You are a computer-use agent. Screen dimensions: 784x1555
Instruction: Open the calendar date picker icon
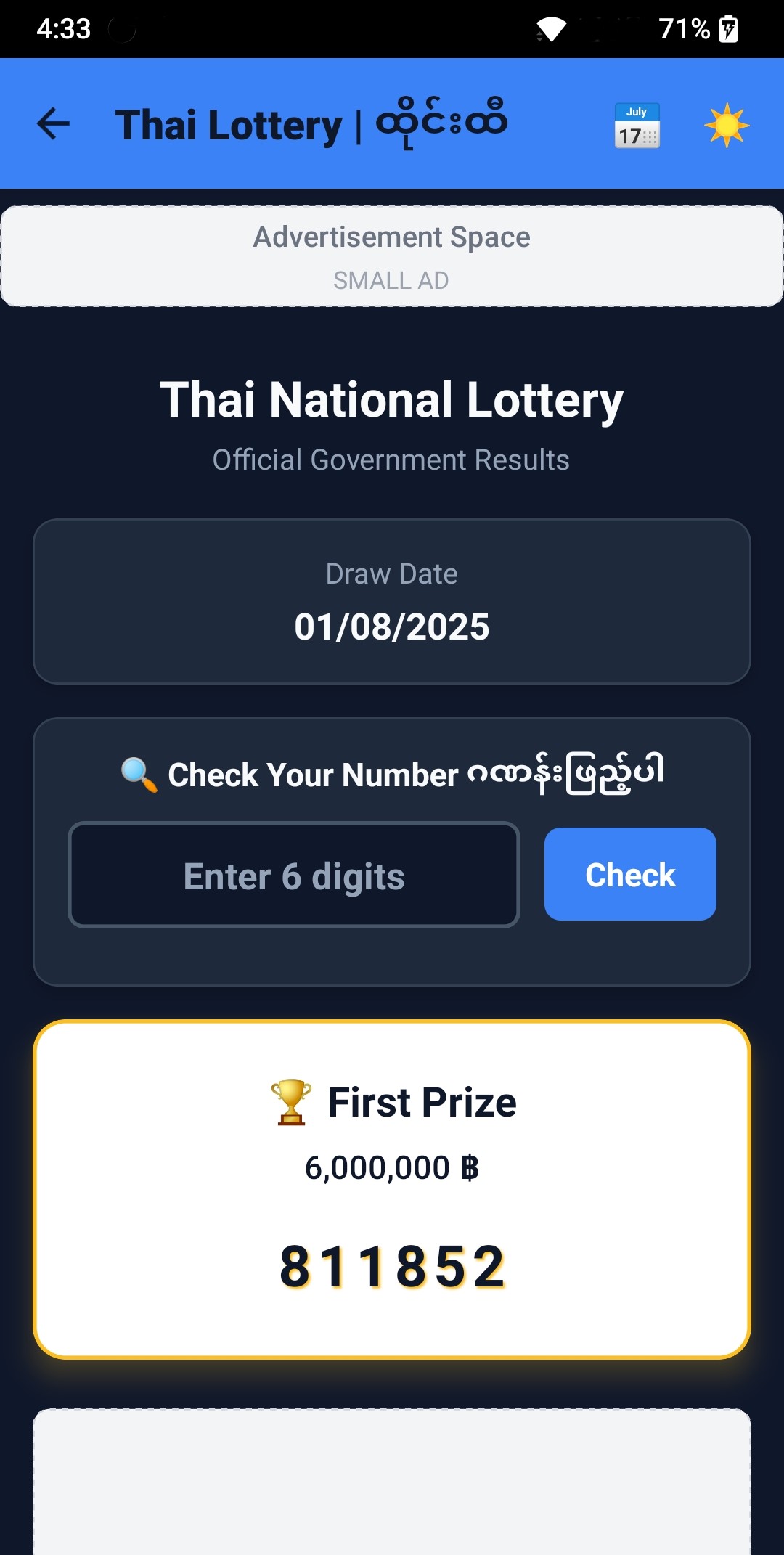637,125
